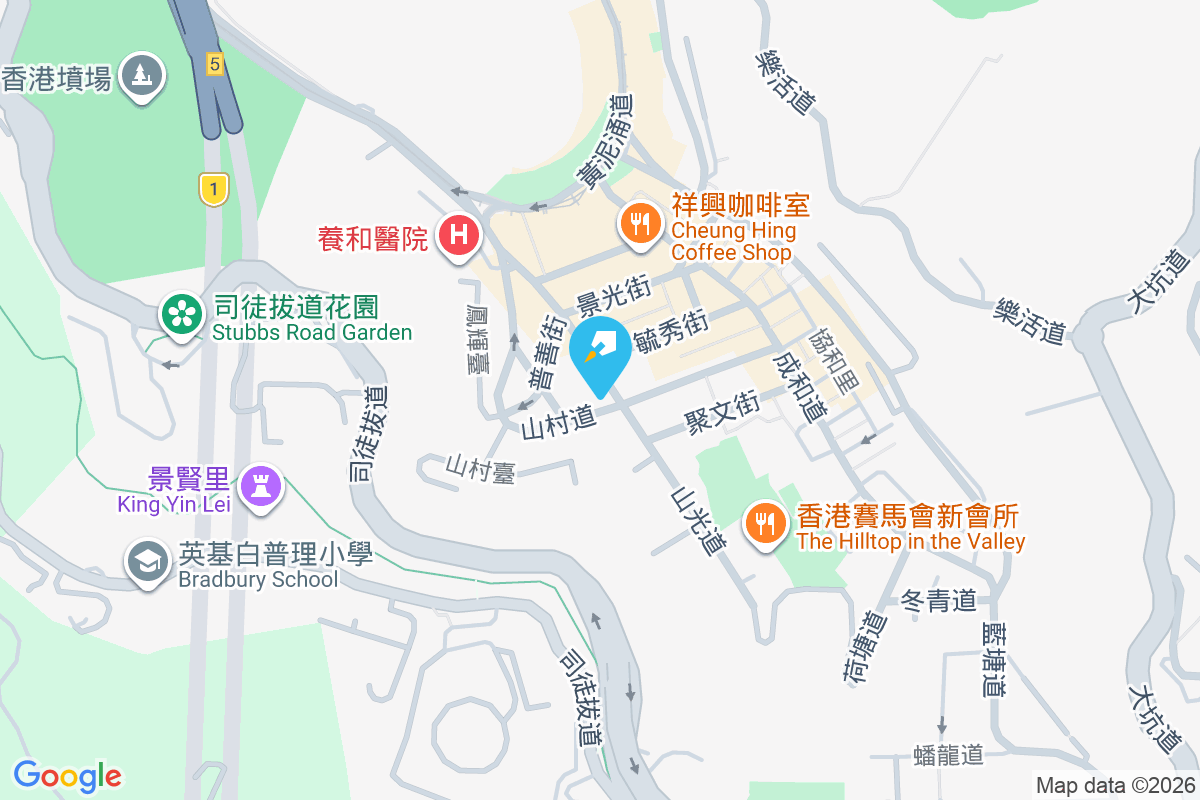Screen dimensions: 1200x800
Task: Select The Hilltop in the Valley marker
Action: (766, 522)
